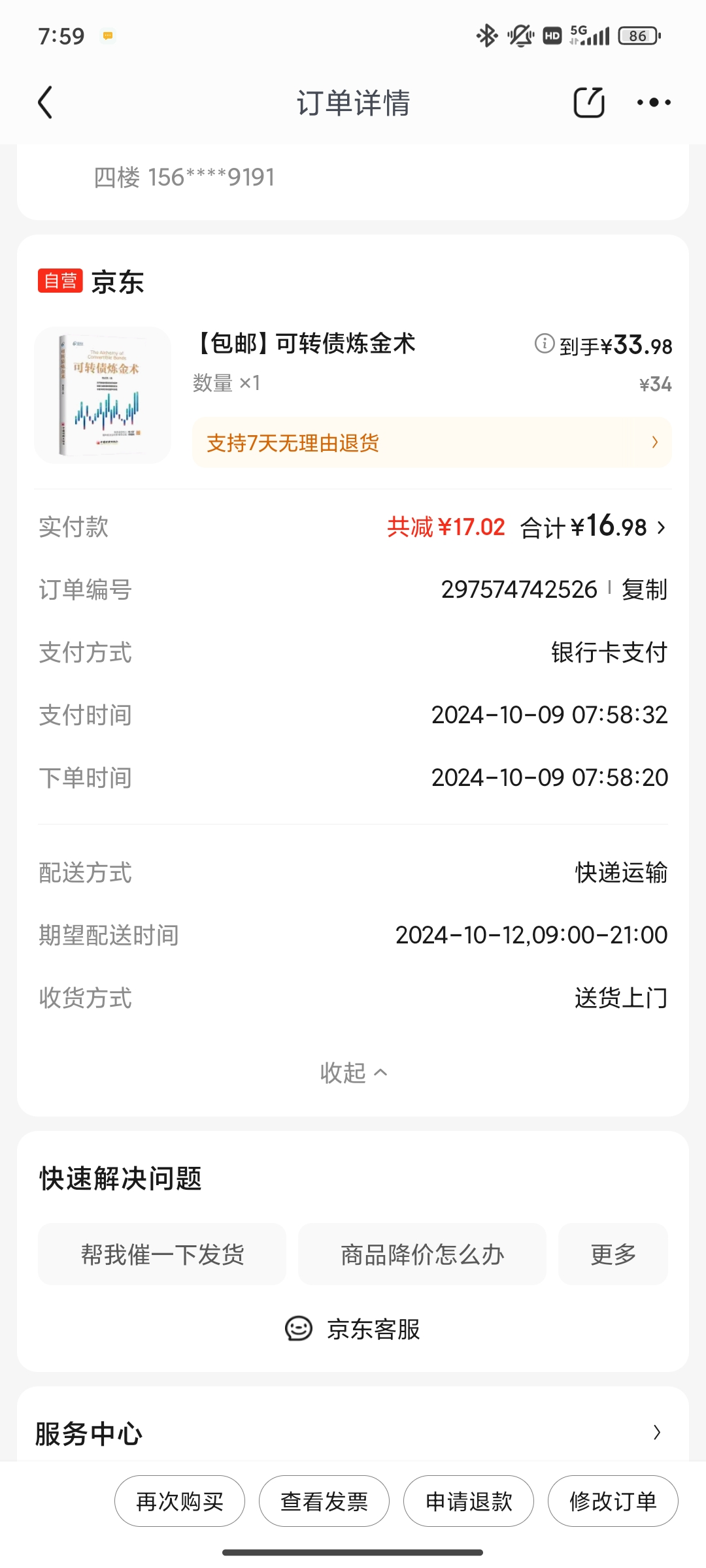Image resolution: width=706 pixels, height=1568 pixels.
Task: Show the 到手价 info icon details
Action: (x=544, y=343)
